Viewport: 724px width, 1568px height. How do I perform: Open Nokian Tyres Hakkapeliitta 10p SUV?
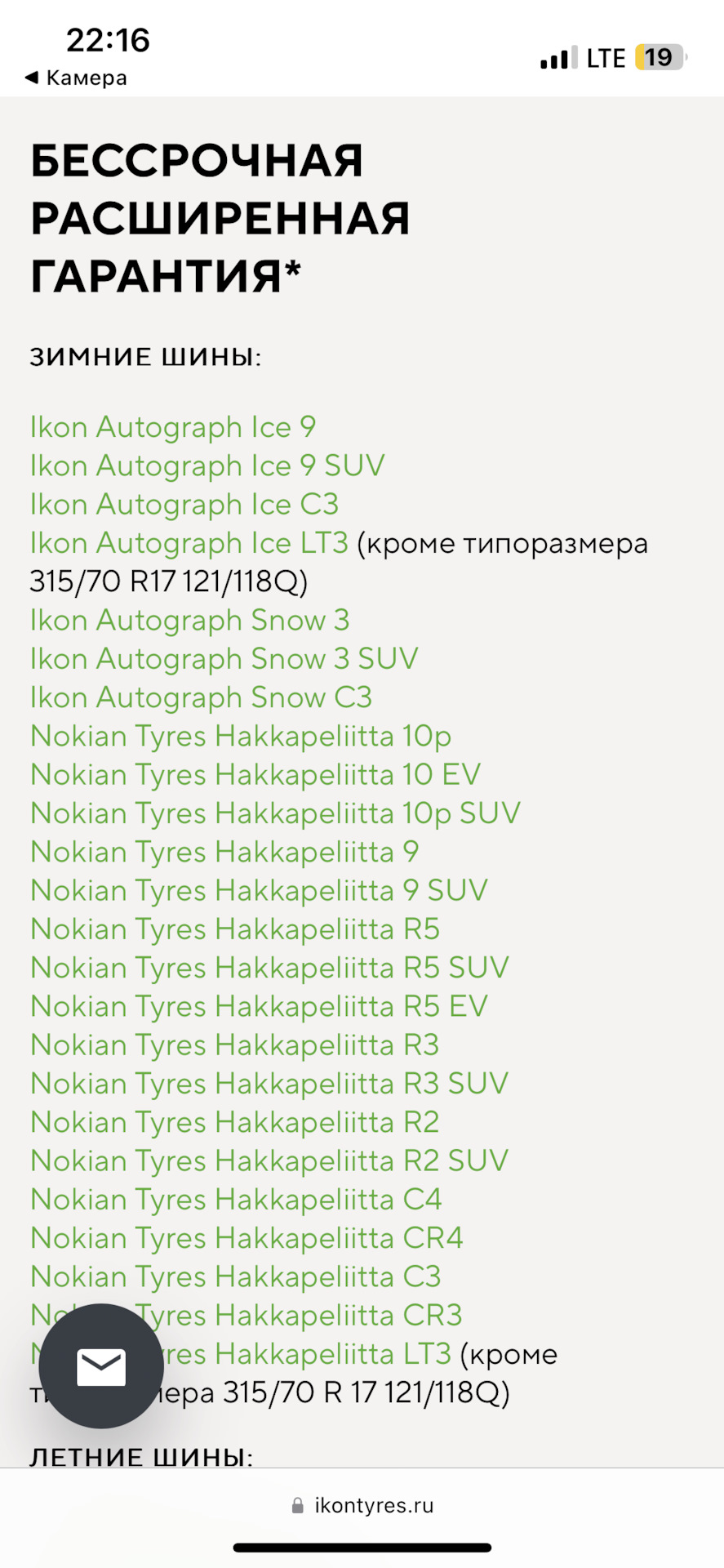click(x=275, y=813)
